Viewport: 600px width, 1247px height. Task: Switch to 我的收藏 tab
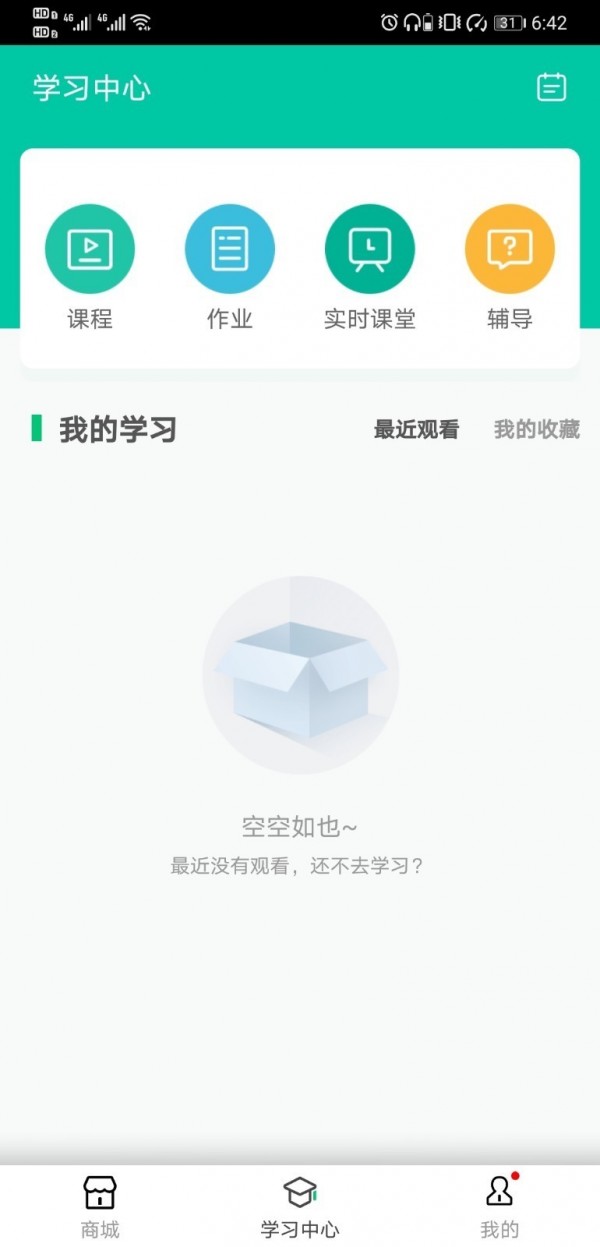537,430
